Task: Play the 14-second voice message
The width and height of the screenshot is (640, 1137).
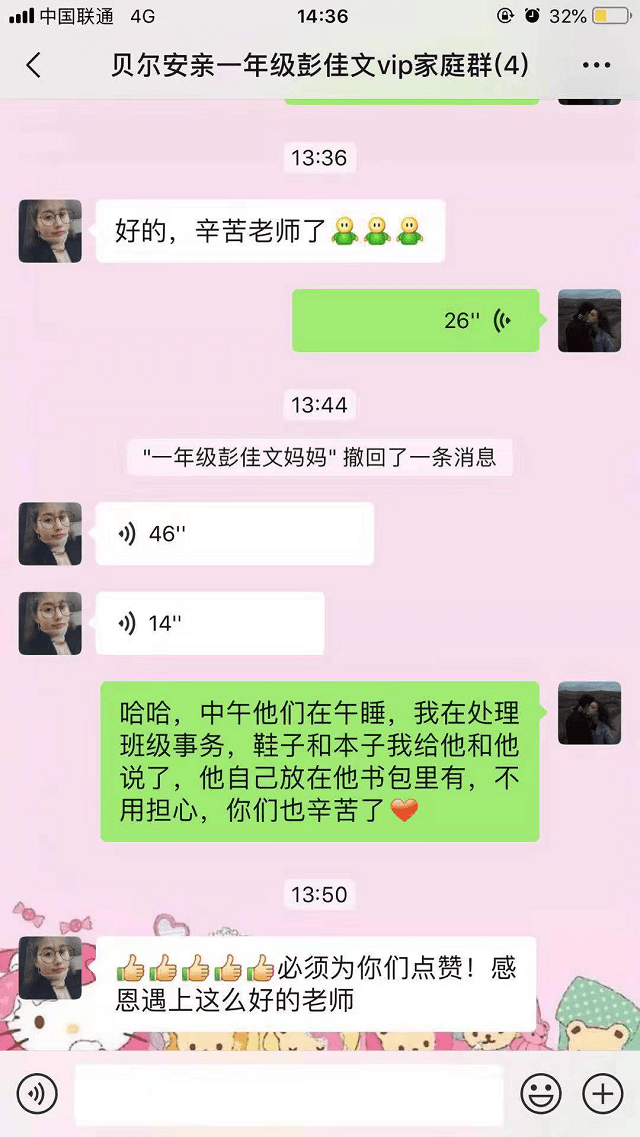Action: (x=209, y=623)
